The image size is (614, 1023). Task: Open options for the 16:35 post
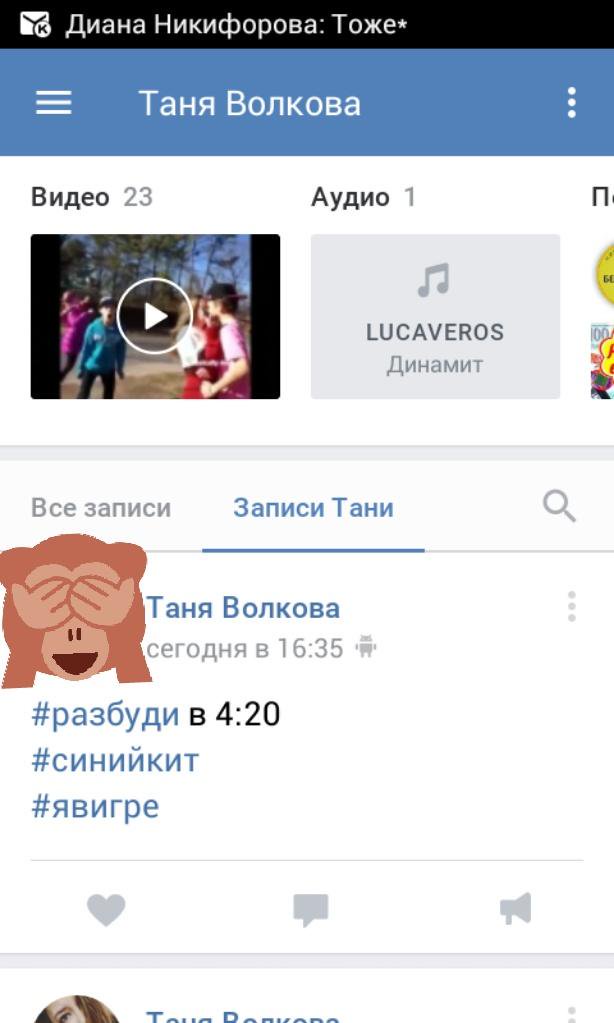click(x=571, y=607)
